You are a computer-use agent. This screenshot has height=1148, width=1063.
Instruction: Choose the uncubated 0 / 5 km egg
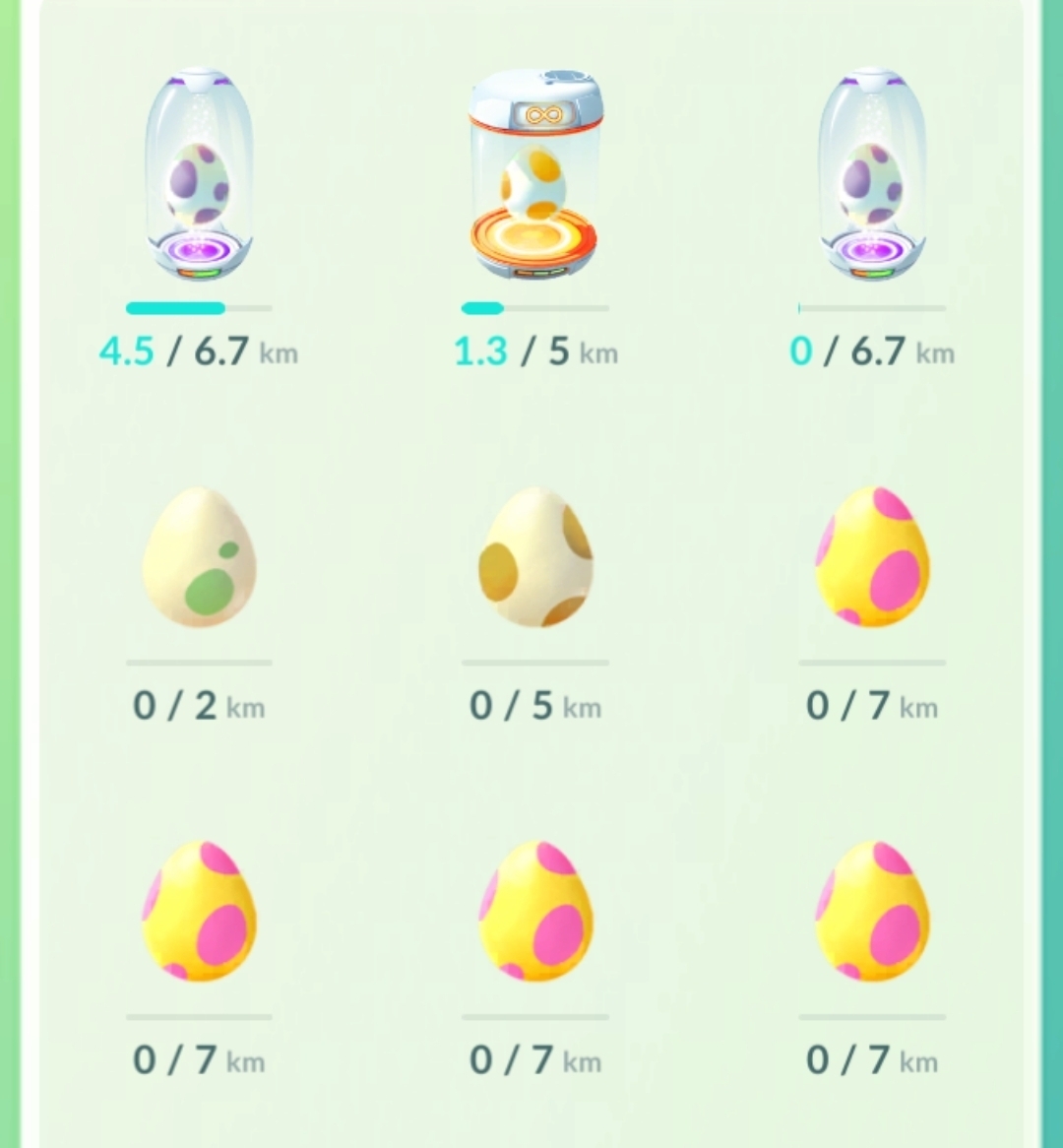534,558
